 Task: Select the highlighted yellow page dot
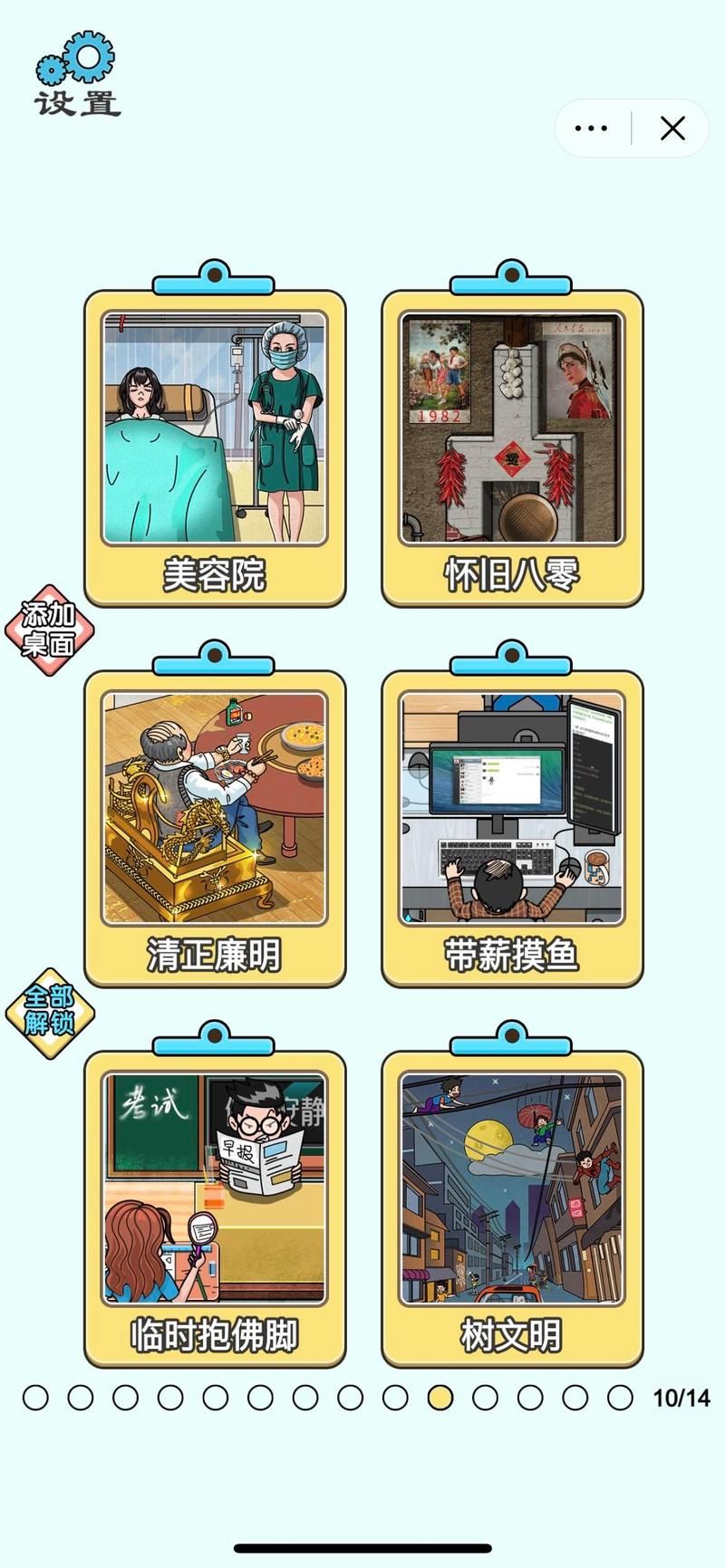pyautogui.click(x=439, y=1399)
